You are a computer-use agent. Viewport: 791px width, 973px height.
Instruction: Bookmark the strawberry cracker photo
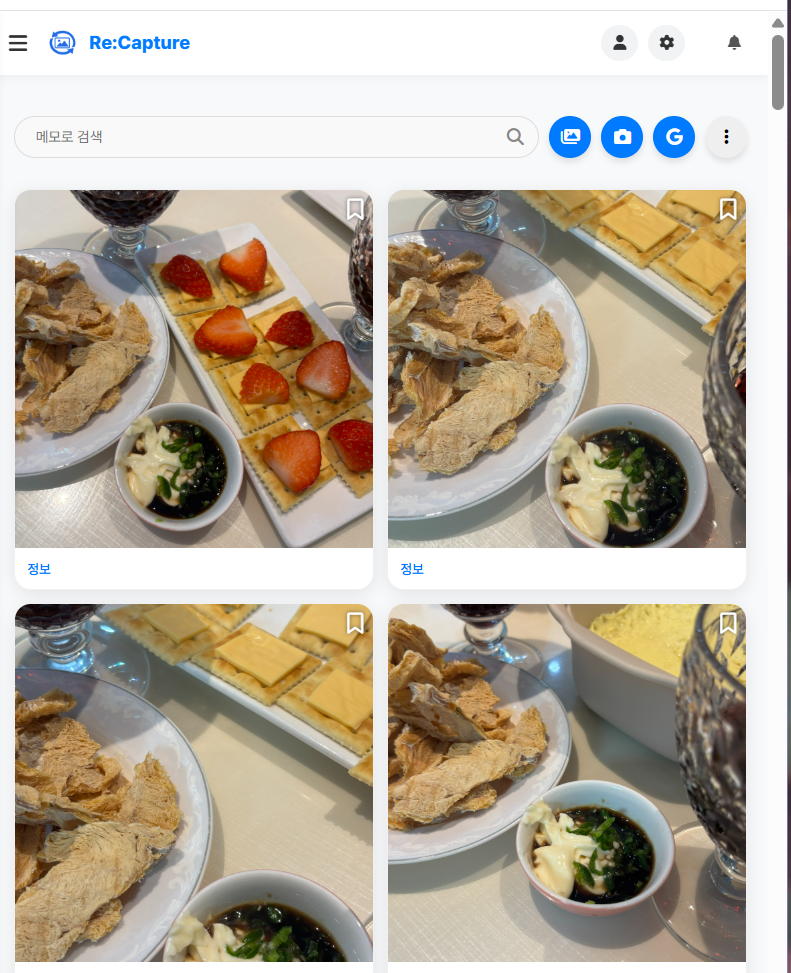(x=355, y=208)
